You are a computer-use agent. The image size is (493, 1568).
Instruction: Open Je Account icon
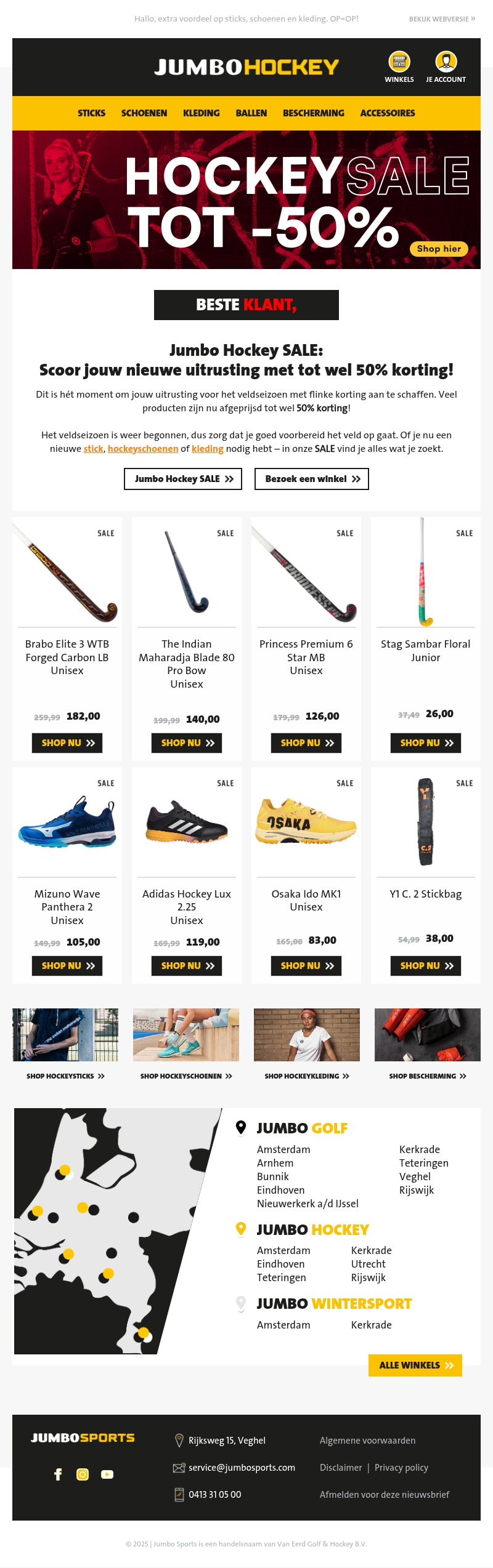[x=446, y=62]
